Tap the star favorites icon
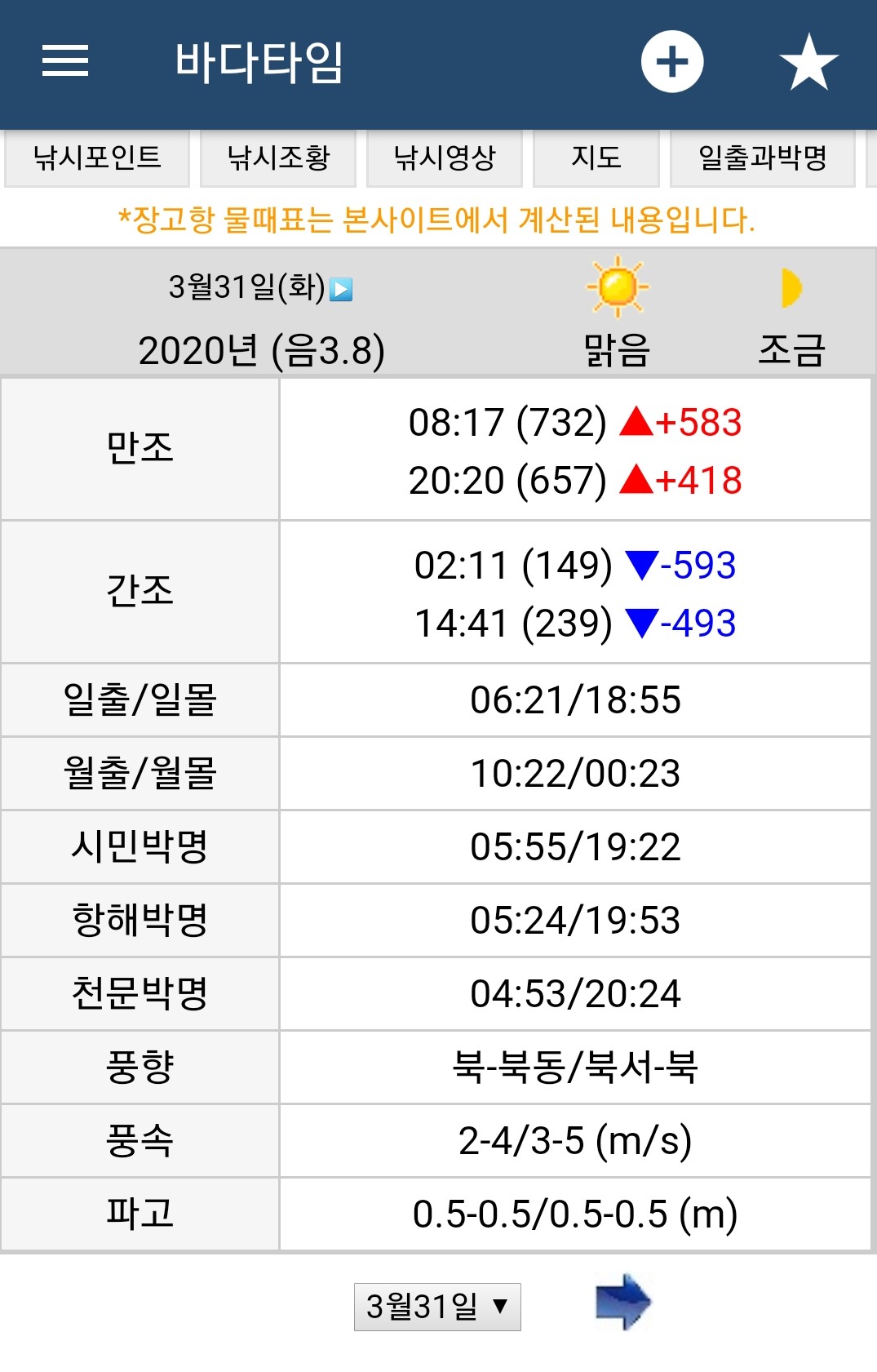The image size is (877, 1372). (x=808, y=62)
